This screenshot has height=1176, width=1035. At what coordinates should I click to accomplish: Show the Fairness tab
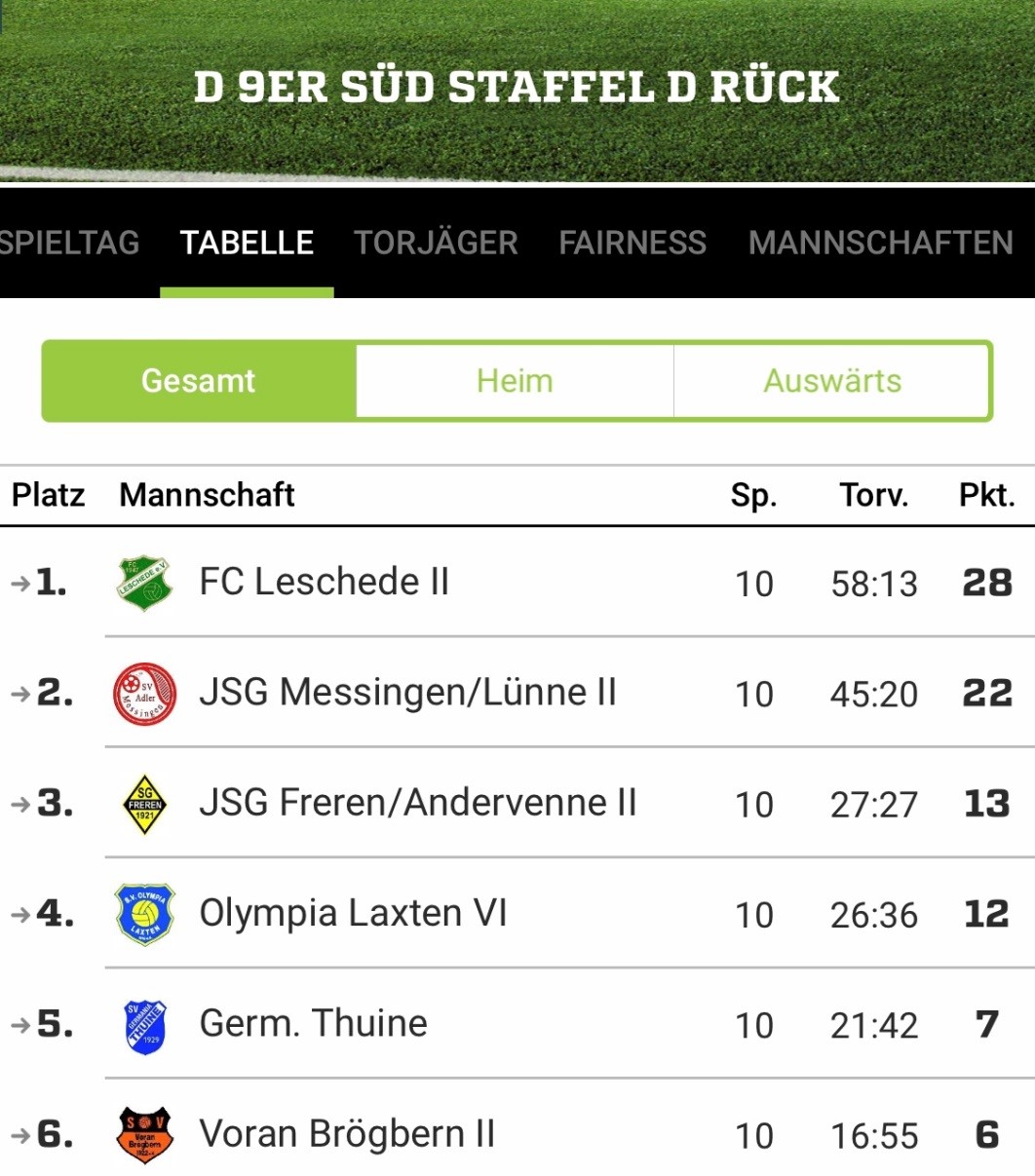632,243
